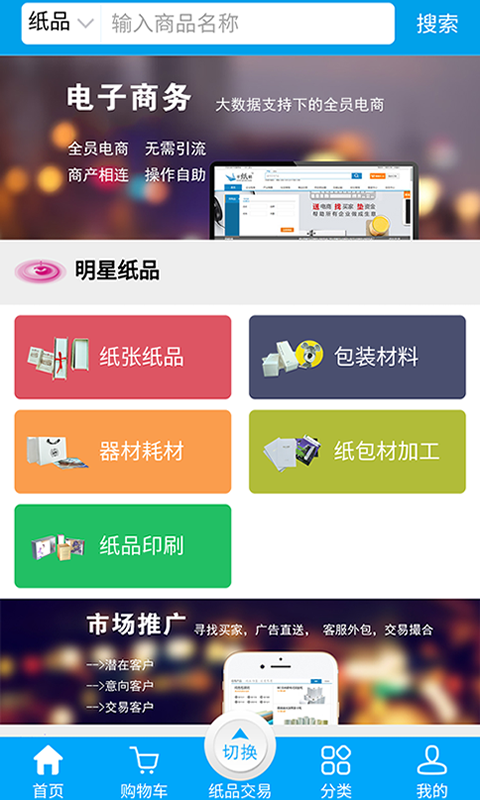Expand the 纸品 category dropdown
The height and width of the screenshot is (800, 480).
click(61, 23)
